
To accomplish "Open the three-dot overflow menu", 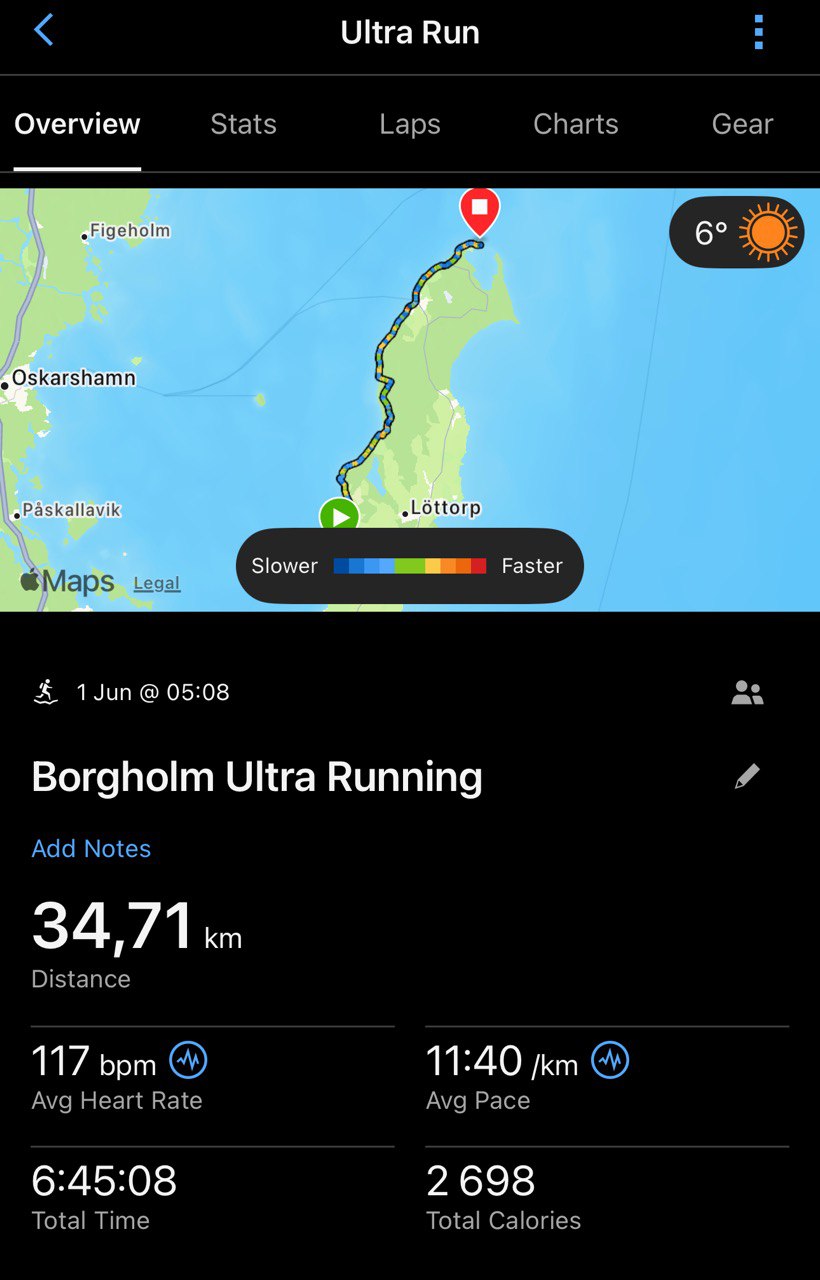I will tap(758, 33).
